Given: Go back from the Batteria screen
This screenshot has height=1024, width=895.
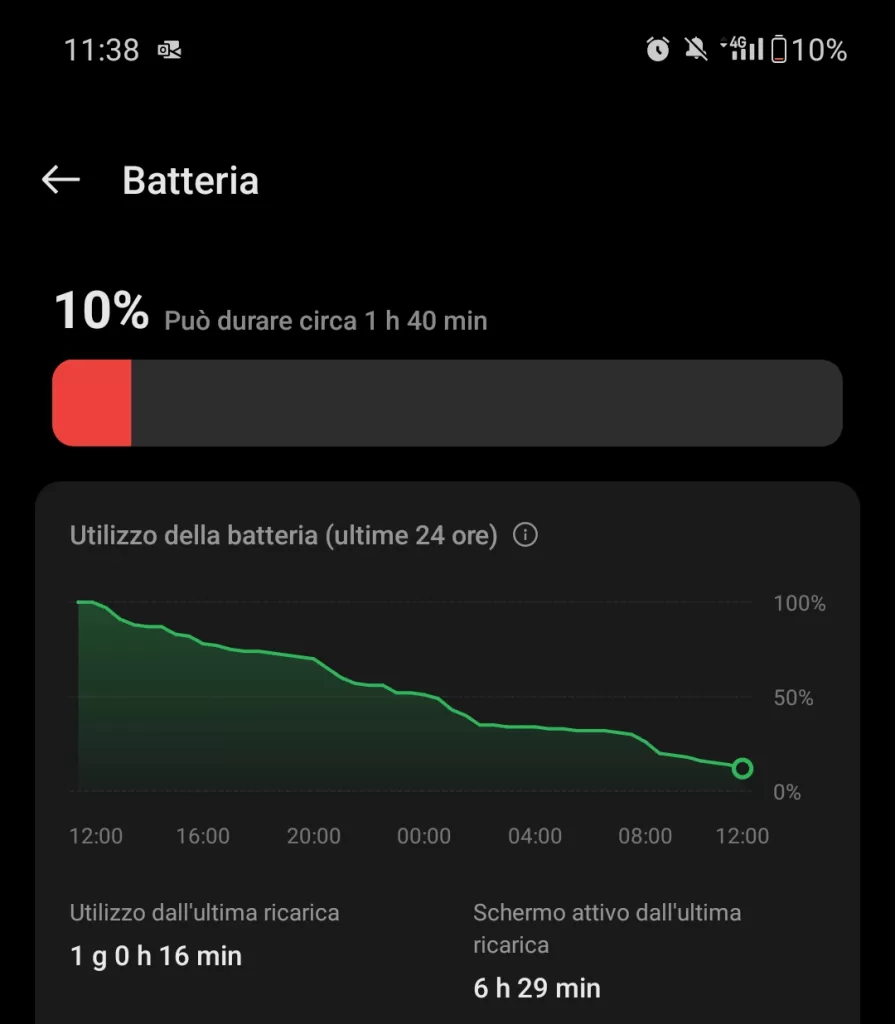Looking at the screenshot, I should [x=61, y=180].
